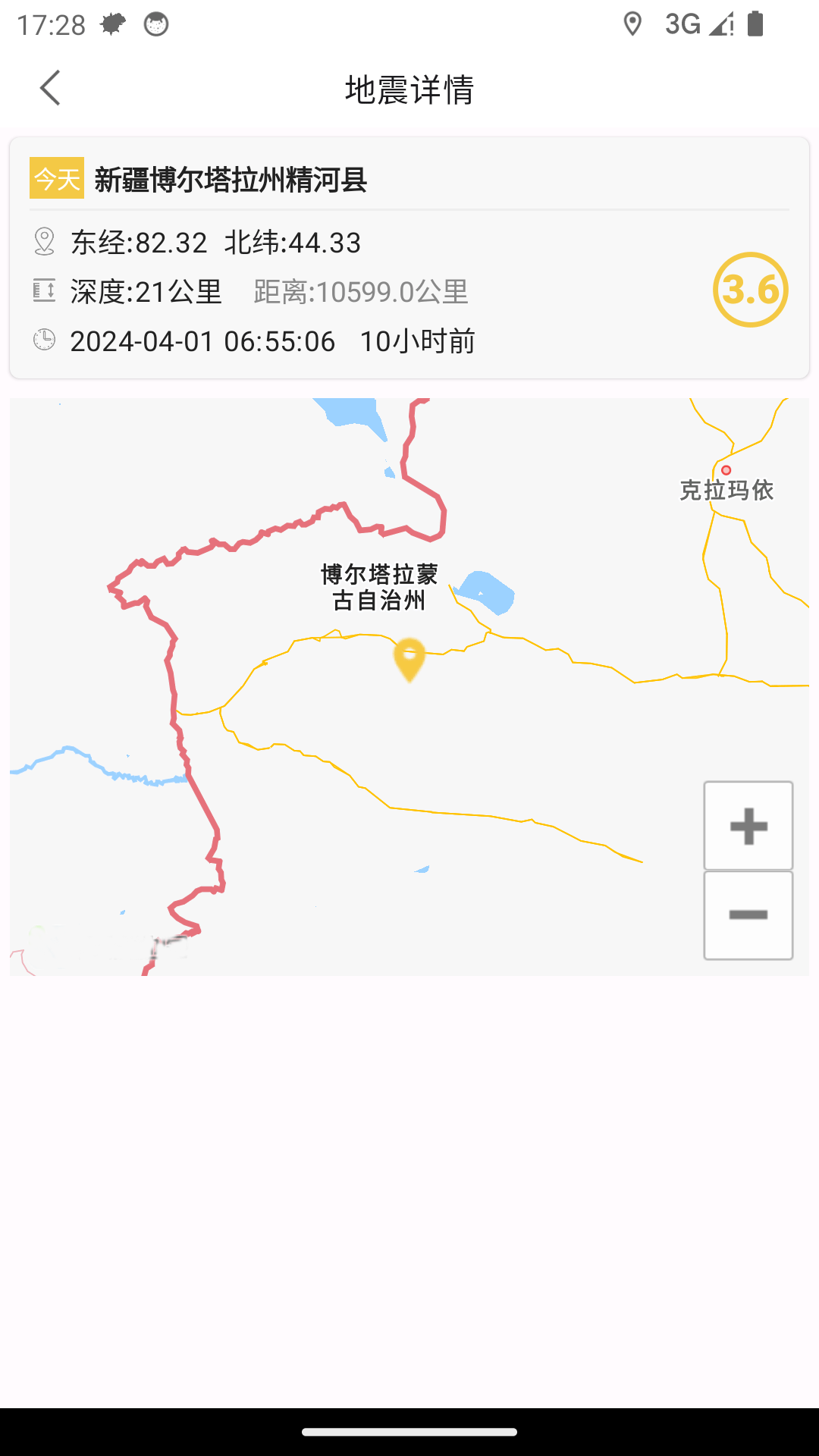Select the depth ruler icon

click(45, 291)
